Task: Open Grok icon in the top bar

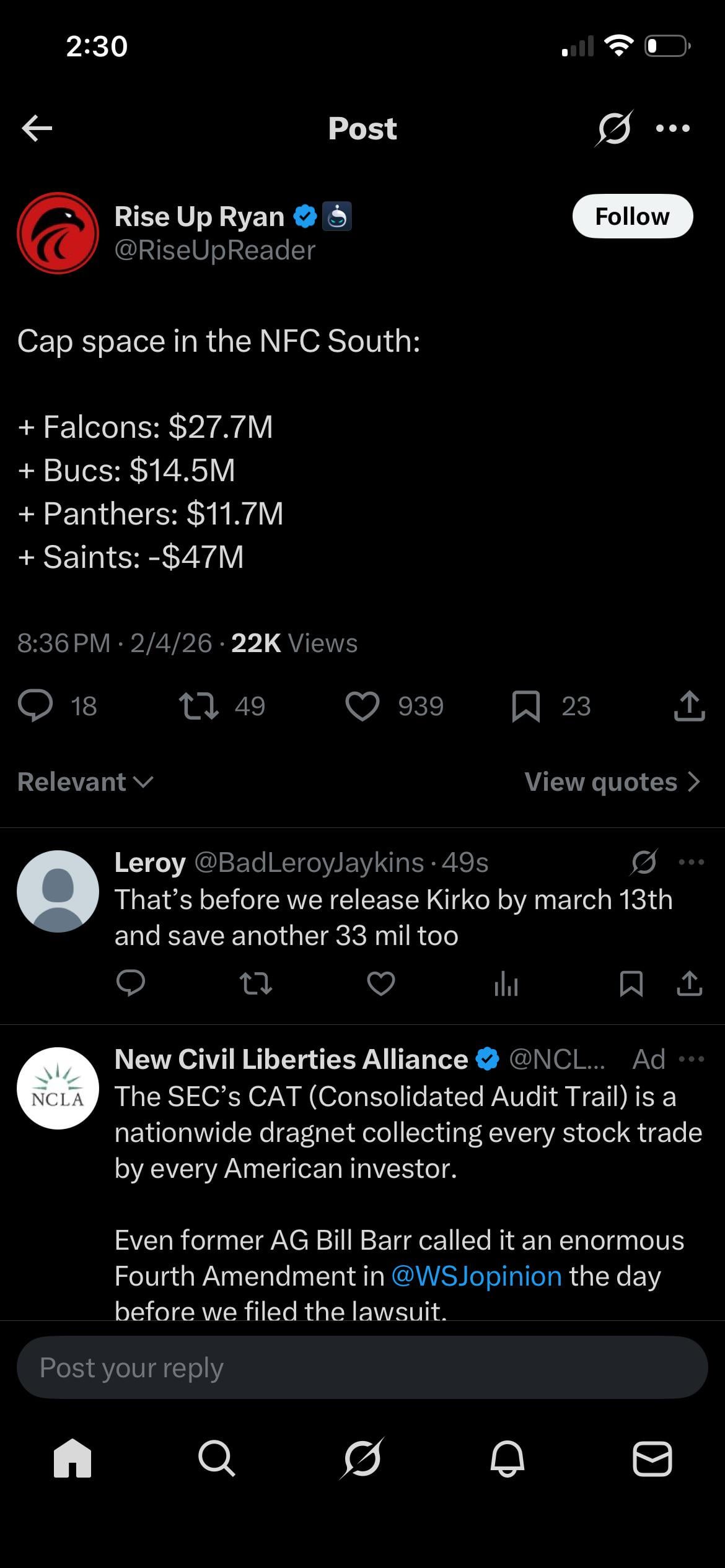Action: coord(613,128)
